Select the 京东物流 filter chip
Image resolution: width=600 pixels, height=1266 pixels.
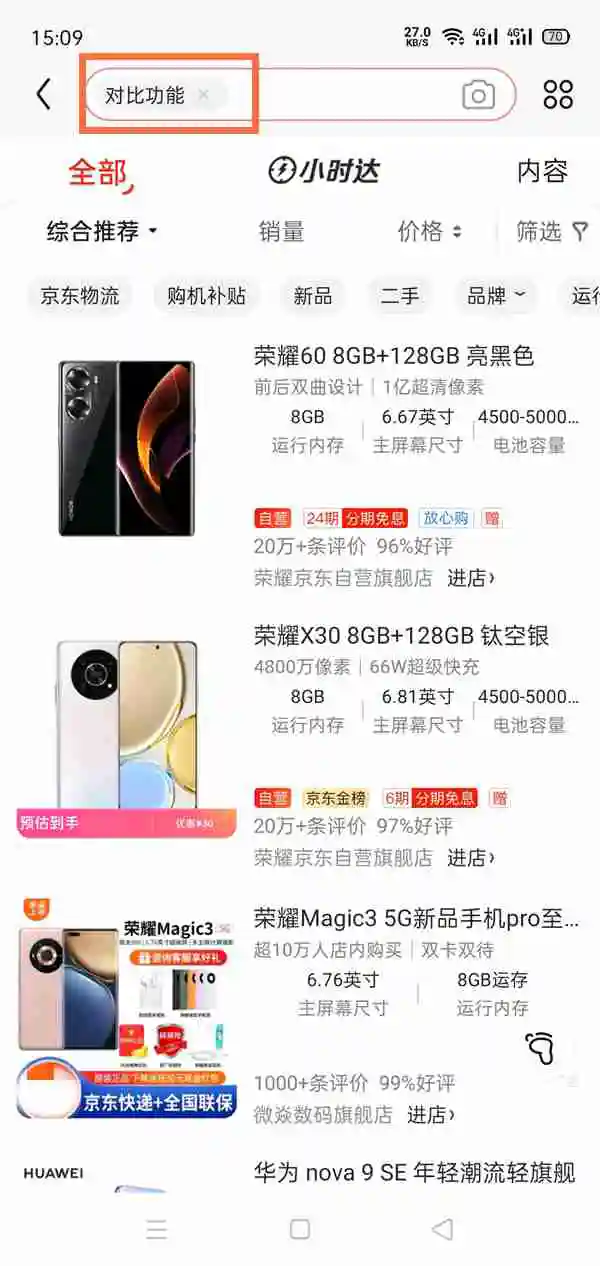pos(80,296)
